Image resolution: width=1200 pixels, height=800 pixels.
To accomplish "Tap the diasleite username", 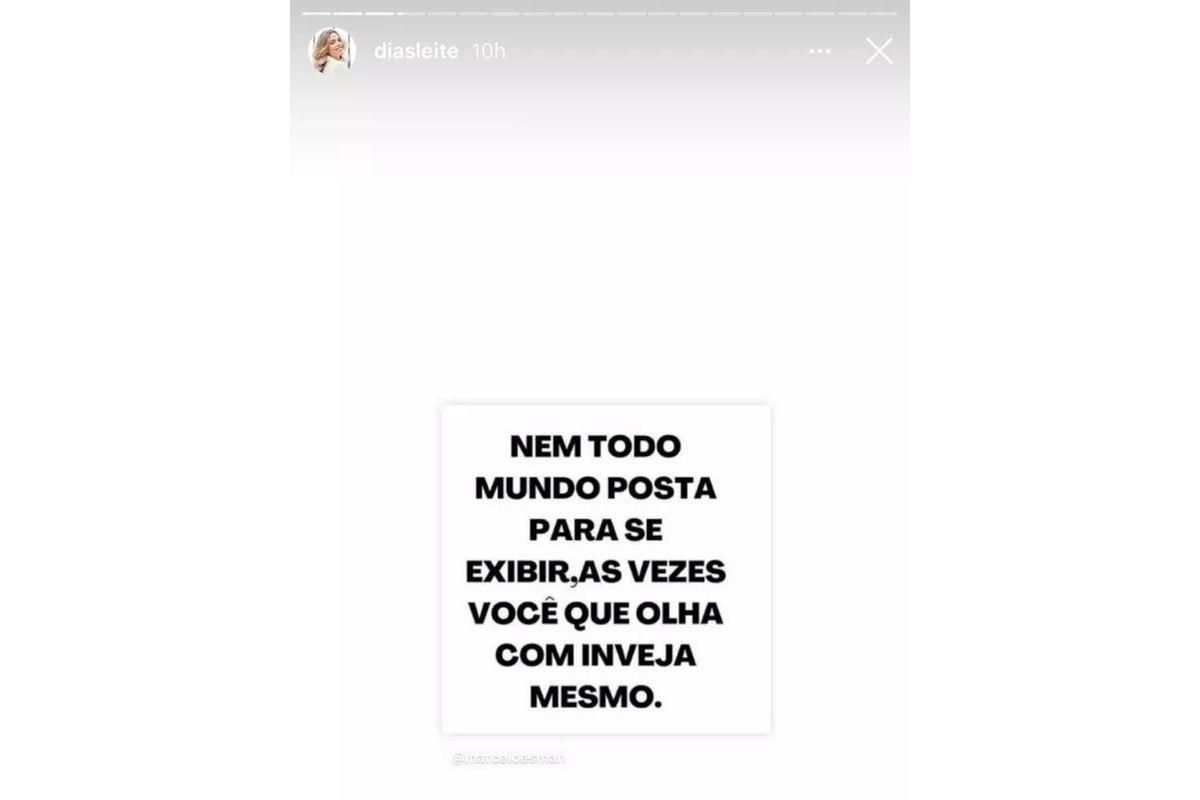I will click(416, 51).
